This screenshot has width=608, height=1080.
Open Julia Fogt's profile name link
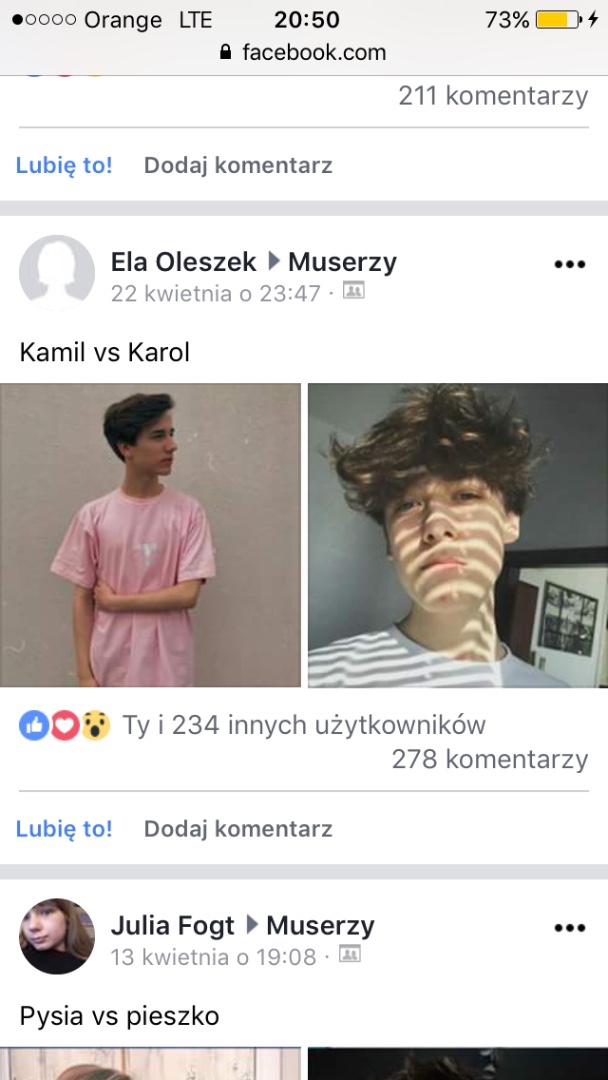coord(172,926)
